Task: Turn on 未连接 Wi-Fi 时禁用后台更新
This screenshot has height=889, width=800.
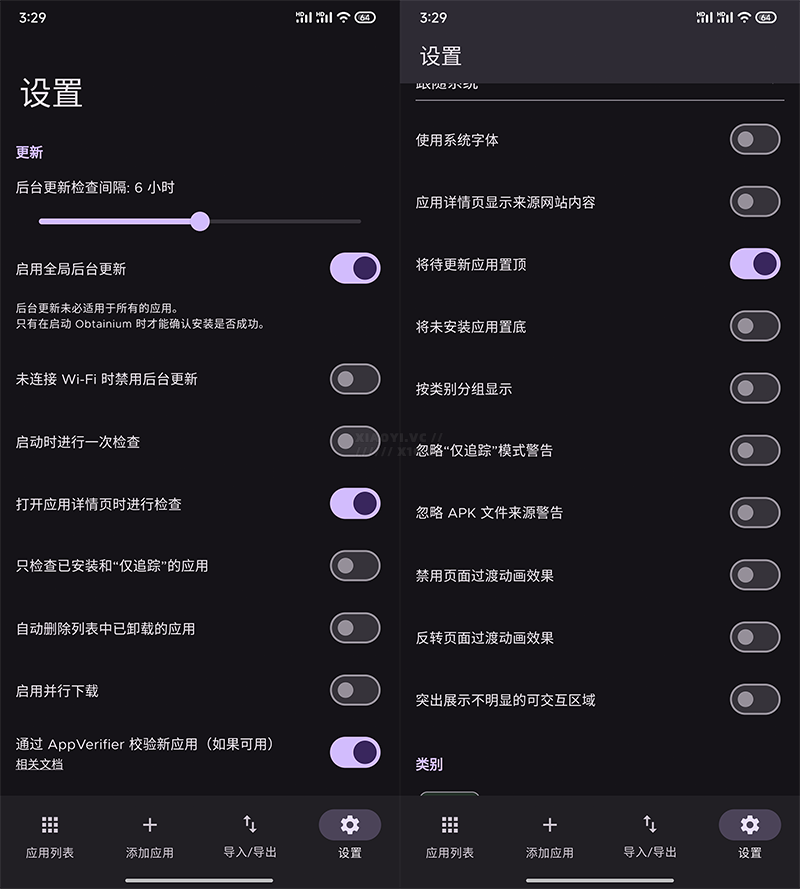Action: pos(355,379)
